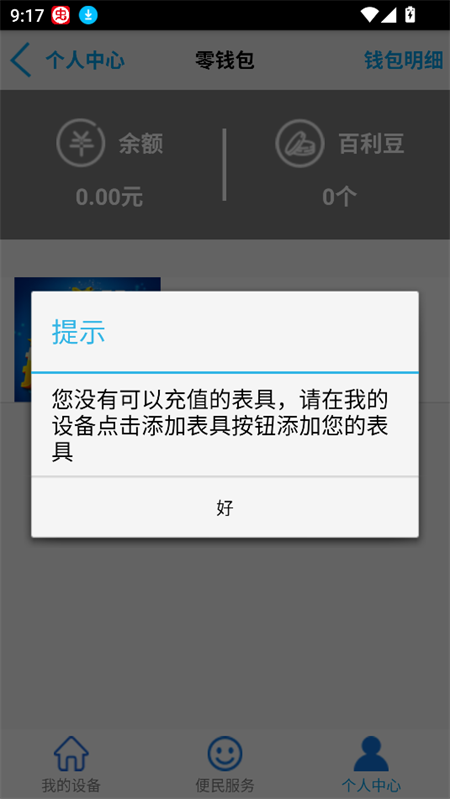
Task: Confirm the dialog with 好
Action: coord(225,508)
